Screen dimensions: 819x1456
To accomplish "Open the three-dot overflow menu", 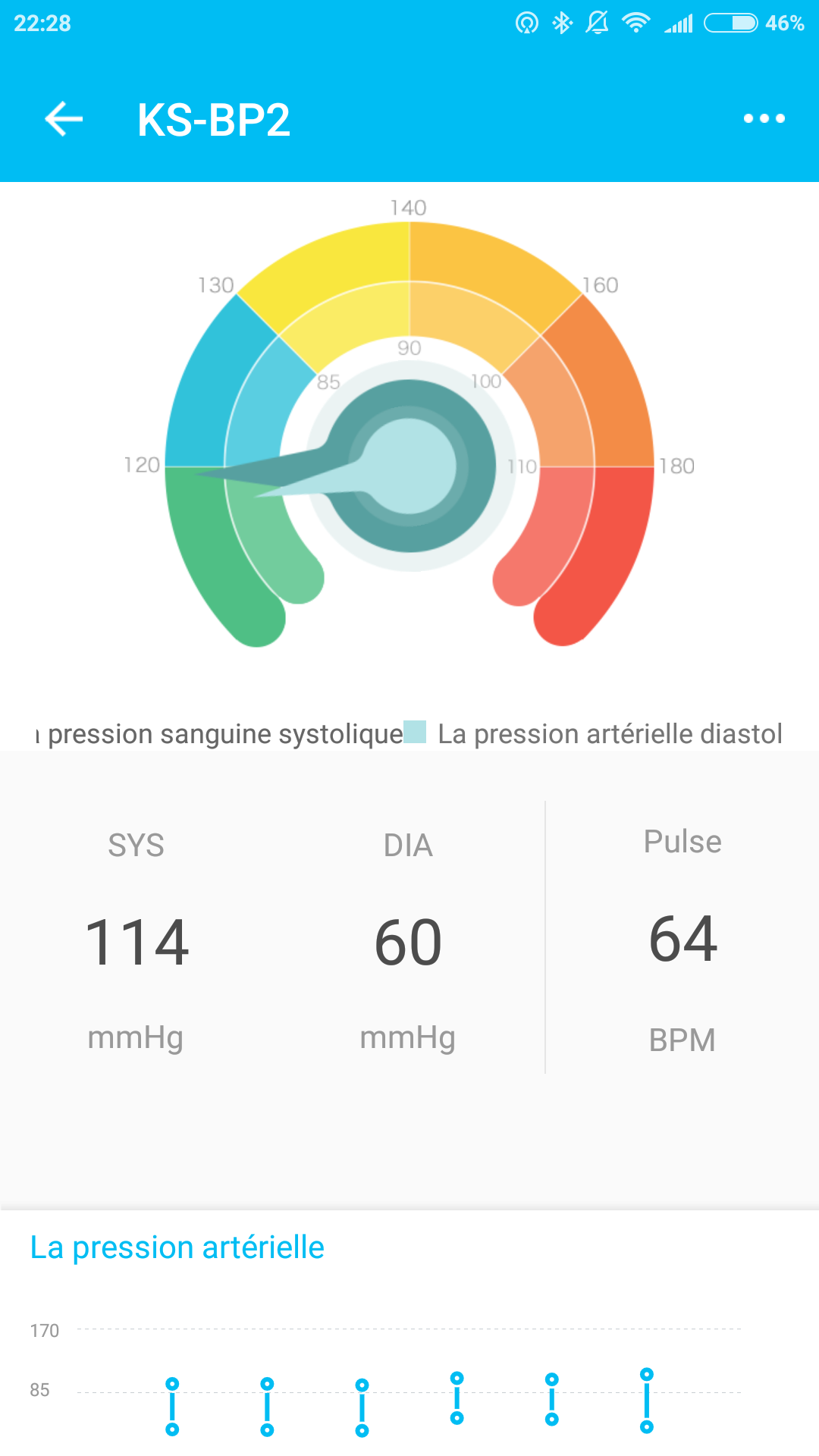I will [764, 118].
